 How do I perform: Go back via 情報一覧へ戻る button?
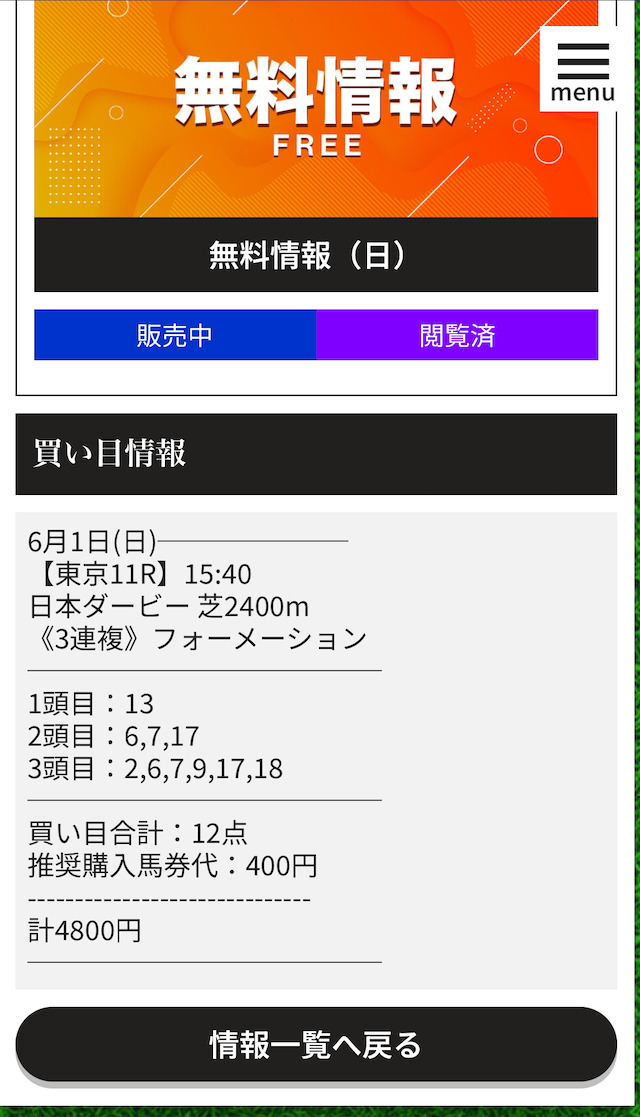point(316,1044)
